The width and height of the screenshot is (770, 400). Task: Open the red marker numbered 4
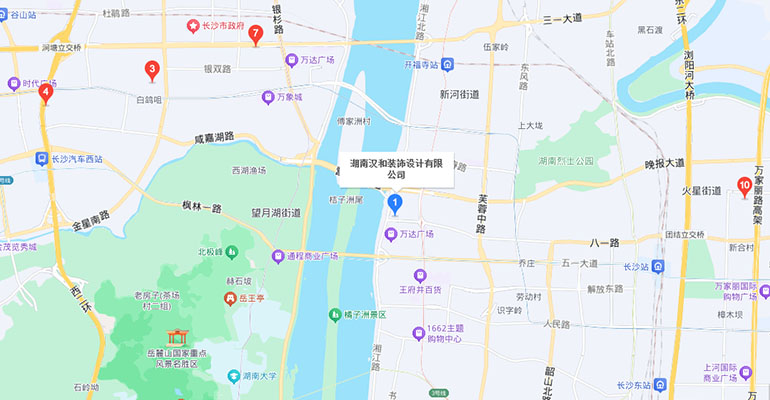click(x=46, y=93)
